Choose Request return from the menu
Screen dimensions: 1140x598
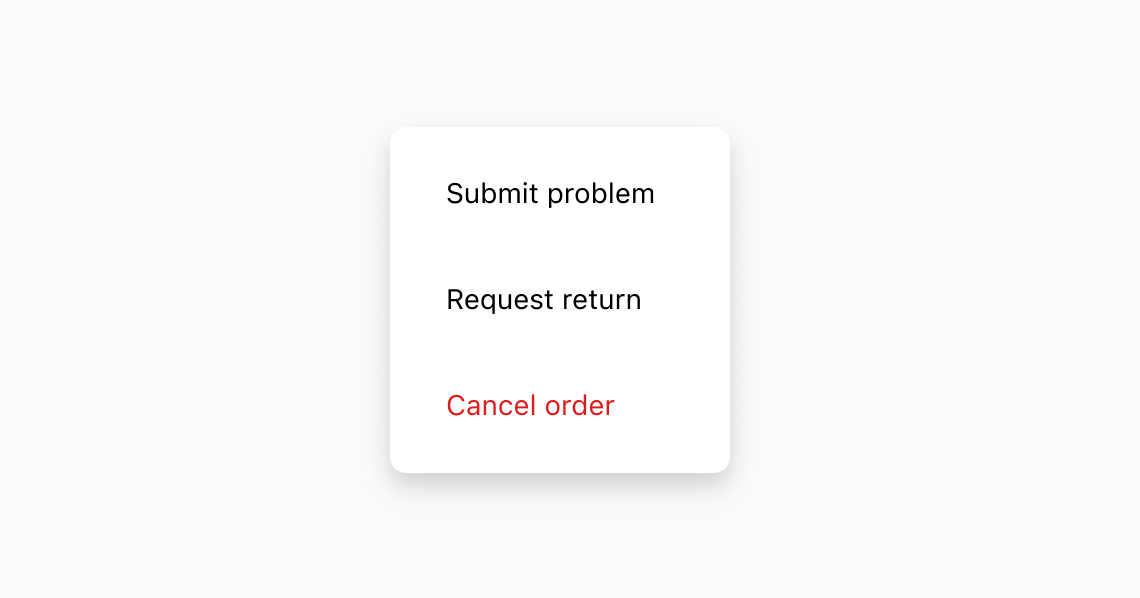tap(544, 299)
